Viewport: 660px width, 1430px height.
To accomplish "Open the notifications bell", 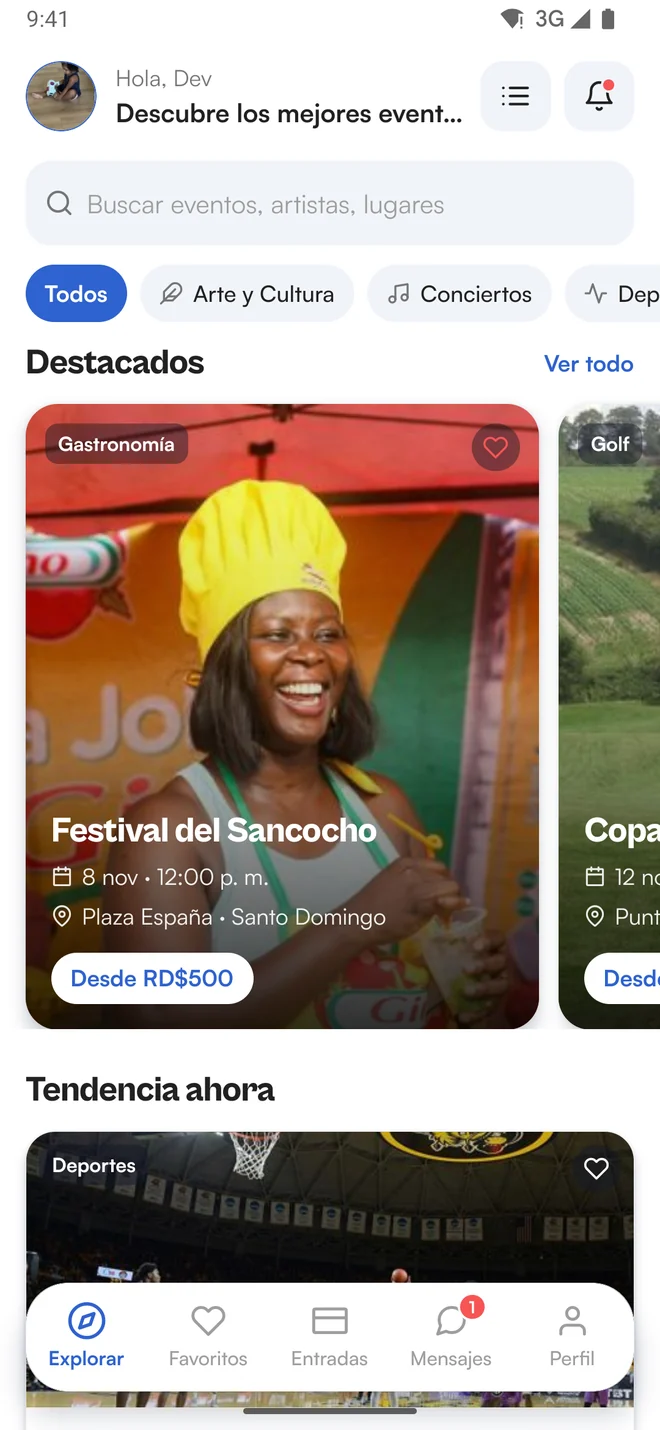I will (x=599, y=96).
